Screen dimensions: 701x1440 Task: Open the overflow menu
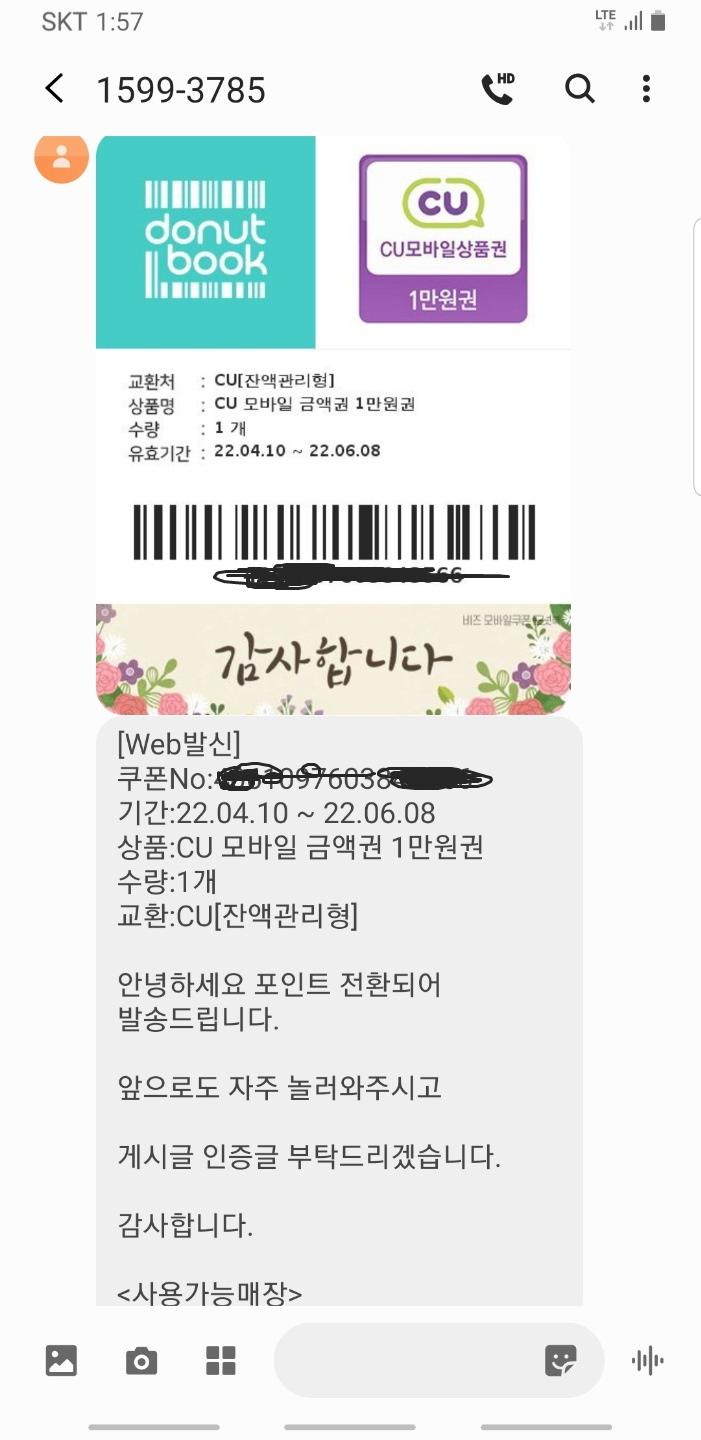(646, 90)
